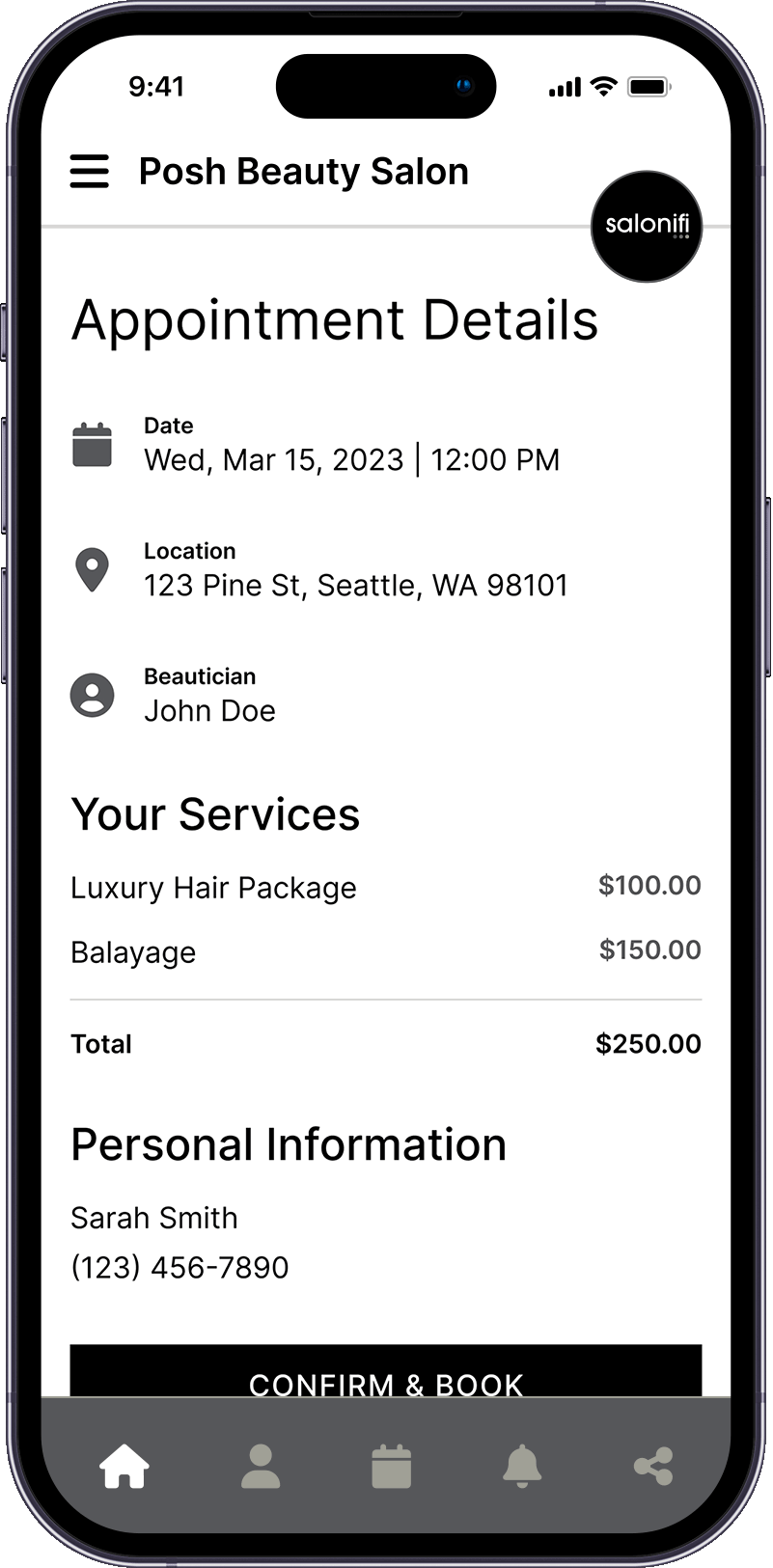
Task: Select the Posh Beauty Salon title
Action: (305, 171)
